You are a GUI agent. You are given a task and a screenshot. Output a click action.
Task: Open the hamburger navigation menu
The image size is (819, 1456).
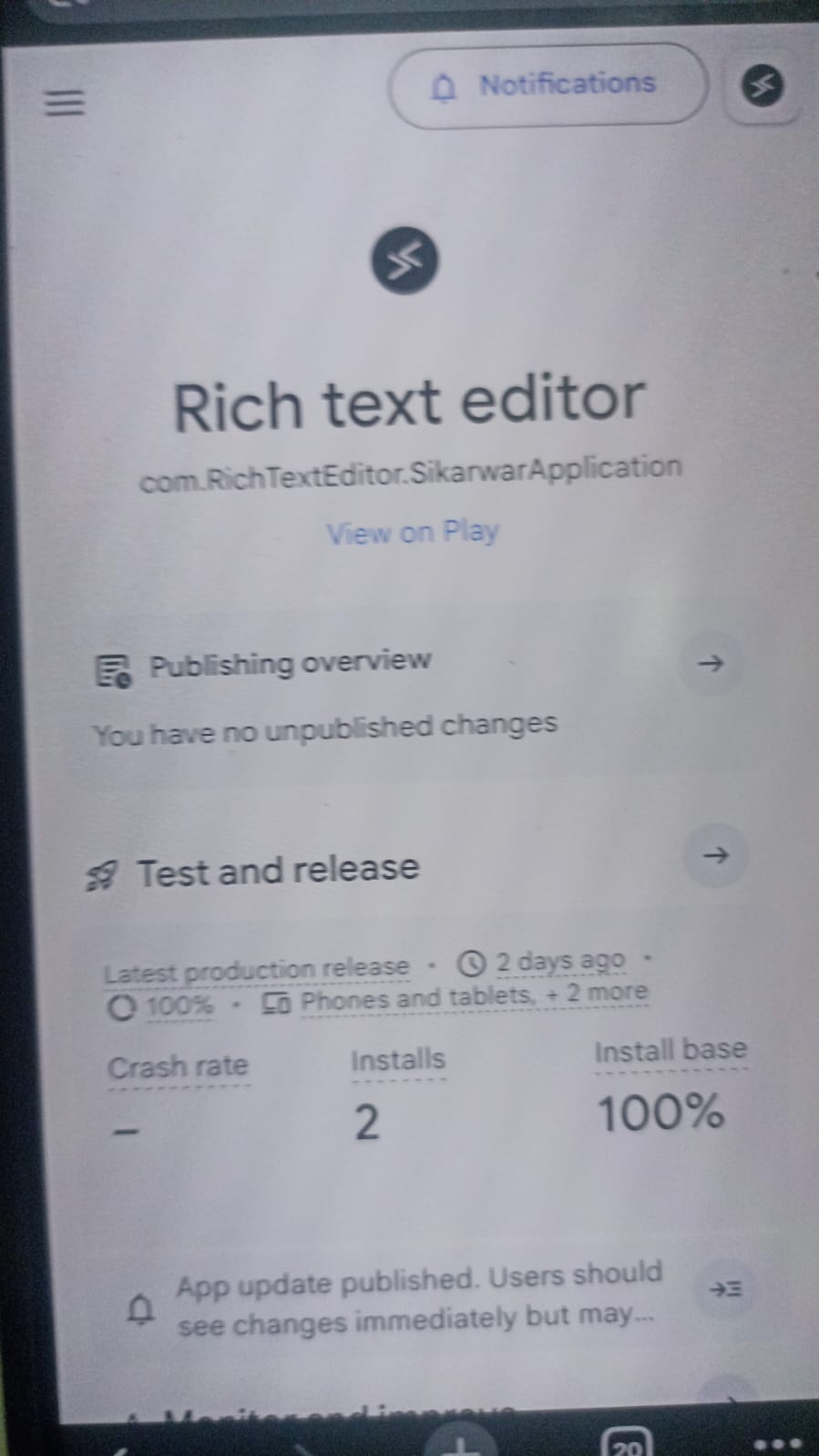point(64,102)
